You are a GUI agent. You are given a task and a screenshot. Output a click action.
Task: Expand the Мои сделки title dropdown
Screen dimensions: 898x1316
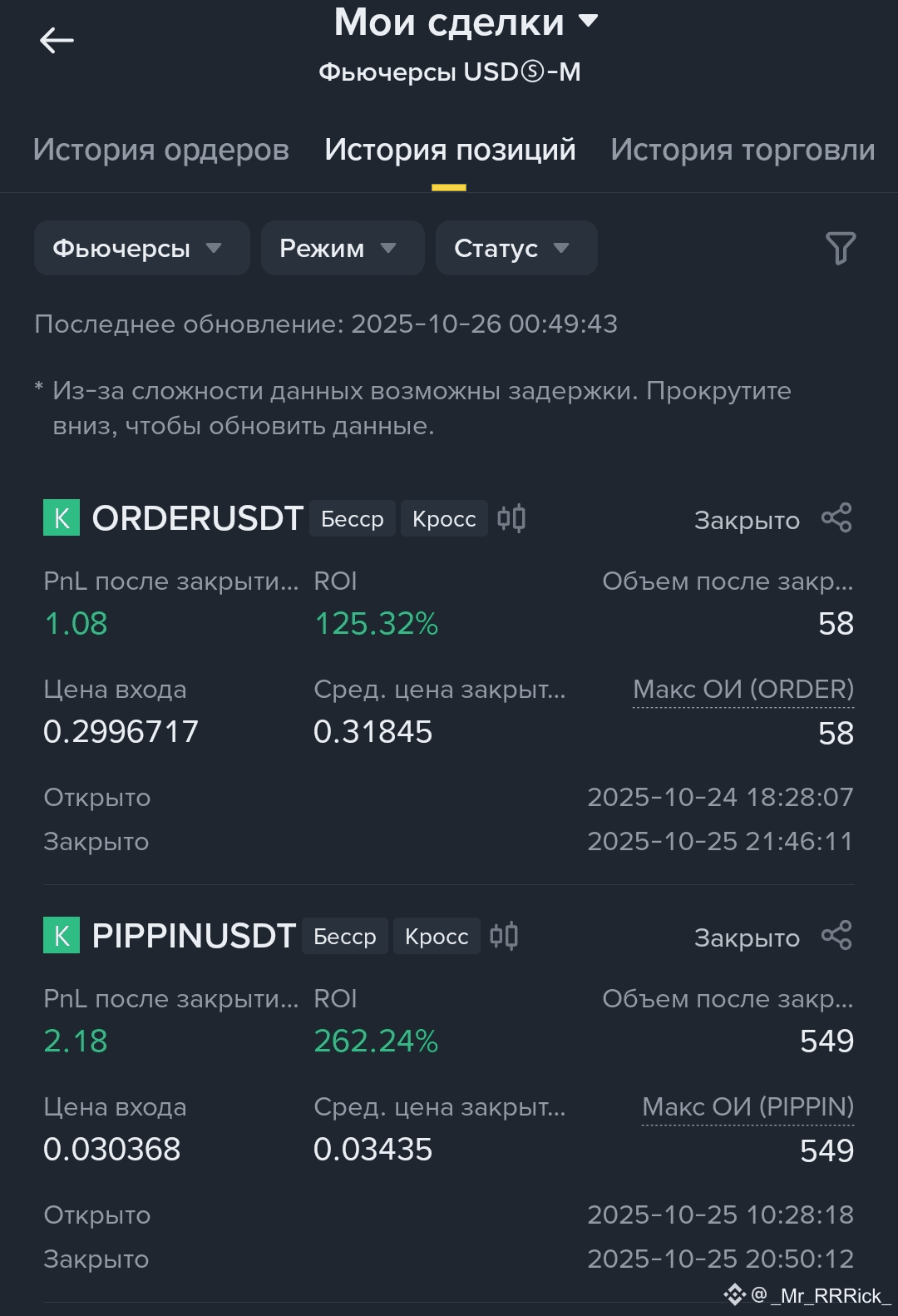(x=466, y=22)
